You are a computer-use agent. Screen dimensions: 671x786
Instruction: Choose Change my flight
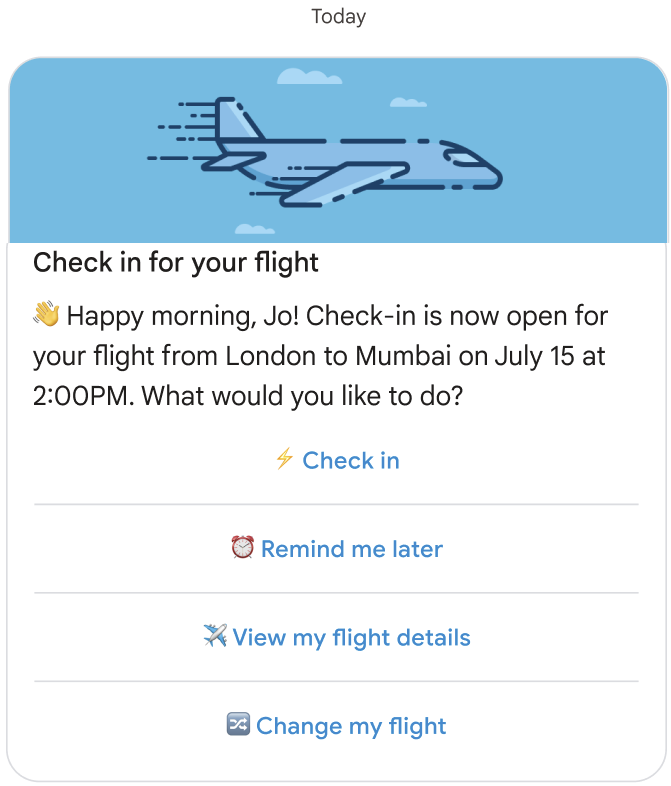tap(336, 726)
